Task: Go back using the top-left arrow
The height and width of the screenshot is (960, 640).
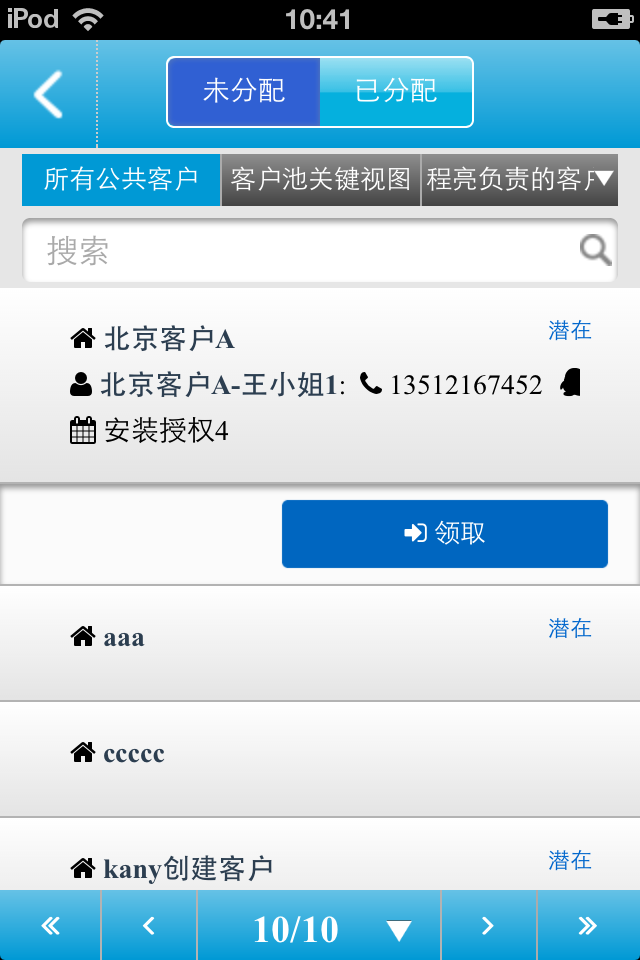Action: 47,94
